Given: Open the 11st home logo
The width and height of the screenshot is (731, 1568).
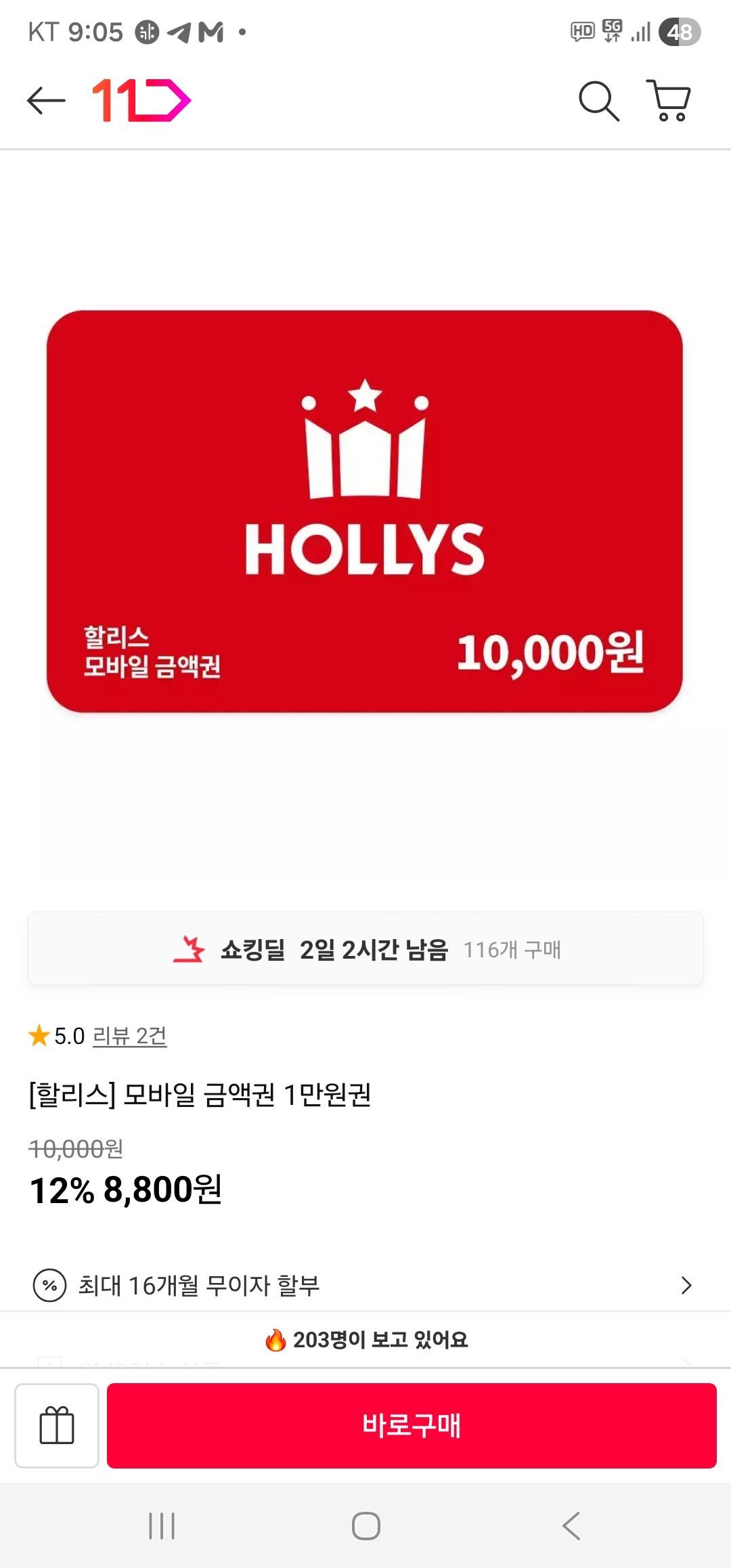Looking at the screenshot, I should pos(141,101).
